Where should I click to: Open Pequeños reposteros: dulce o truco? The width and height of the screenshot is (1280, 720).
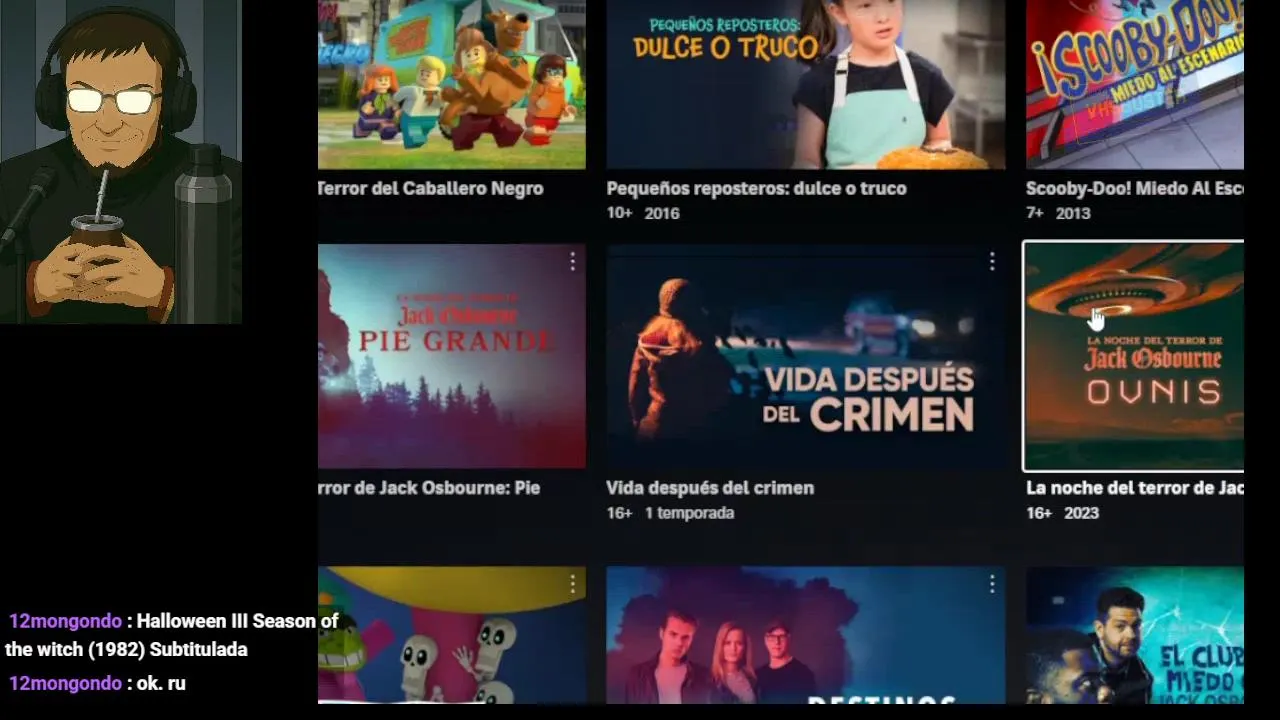(x=805, y=85)
